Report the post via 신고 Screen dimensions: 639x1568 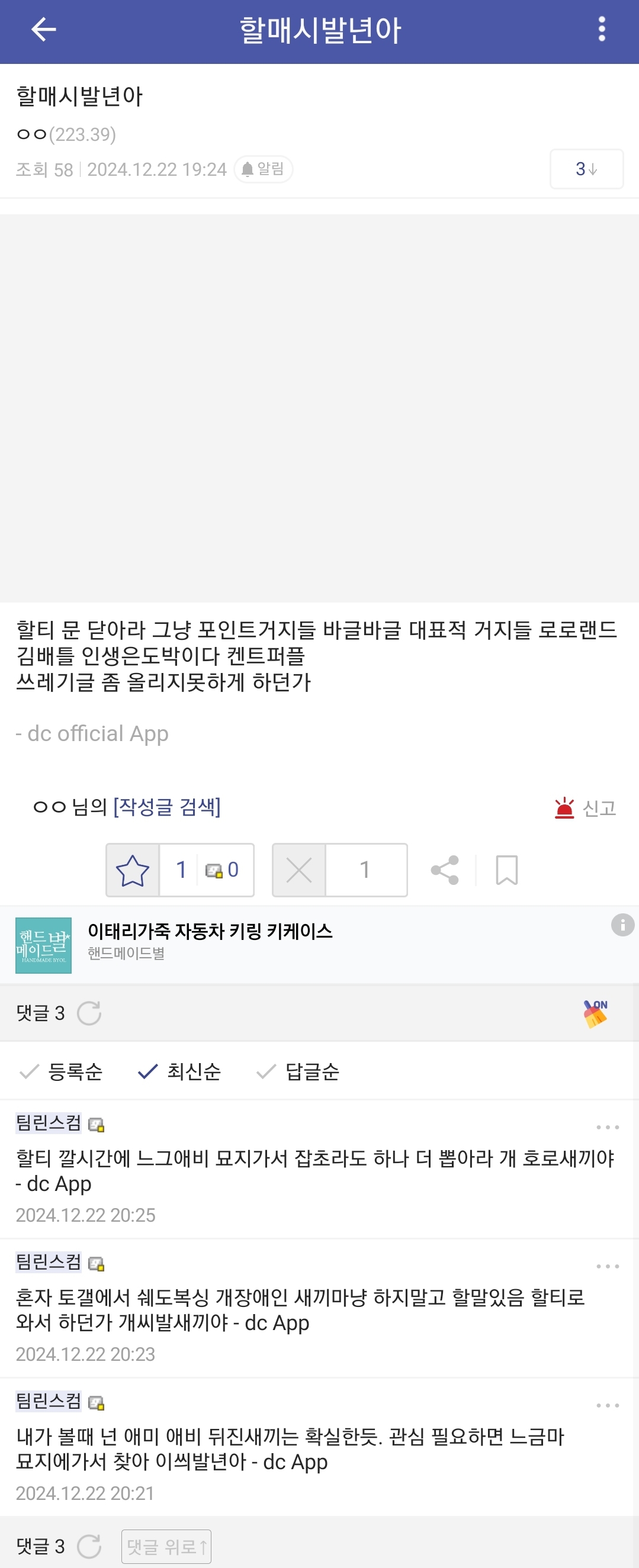coord(585,809)
